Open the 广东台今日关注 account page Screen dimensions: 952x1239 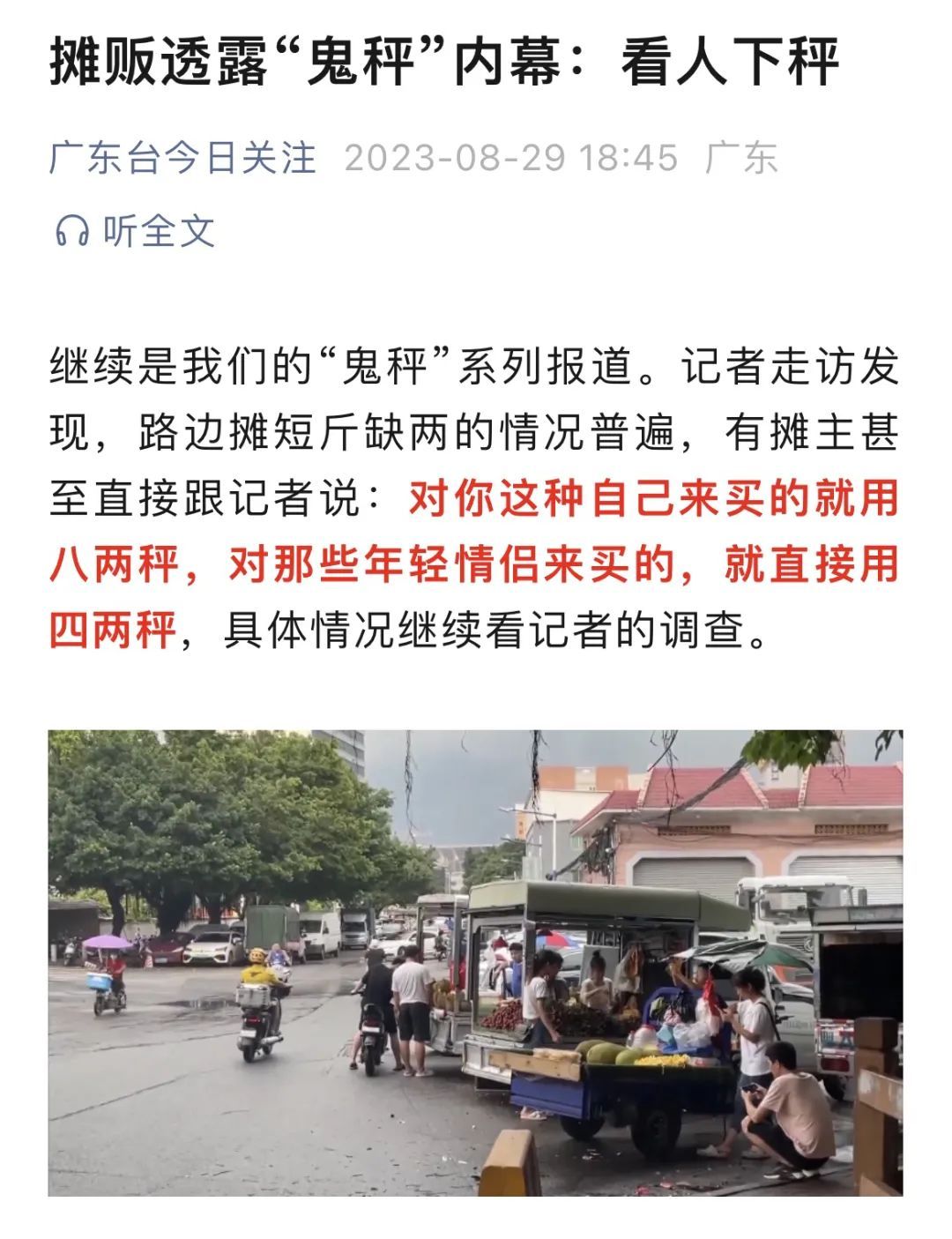click(182, 159)
